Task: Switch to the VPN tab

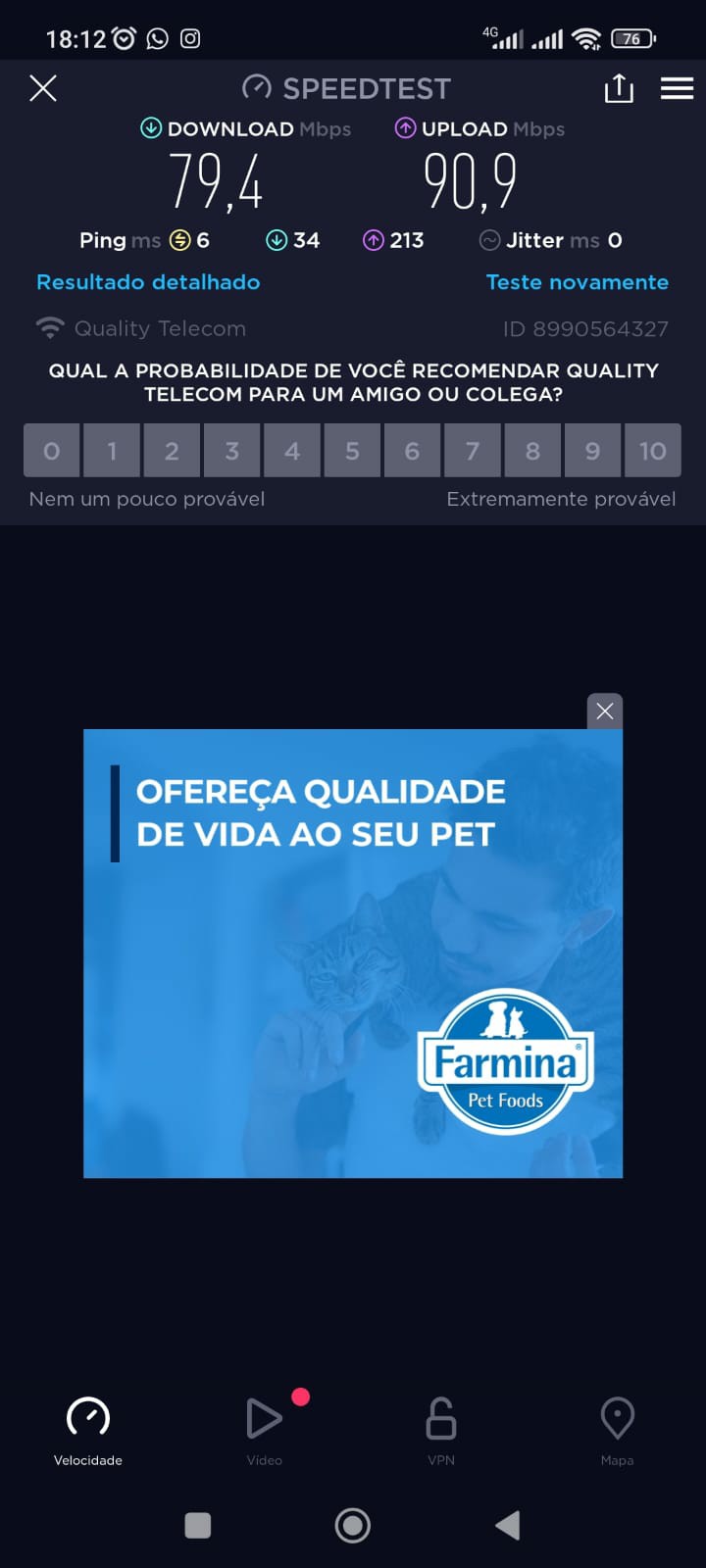Action: [x=441, y=1429]
